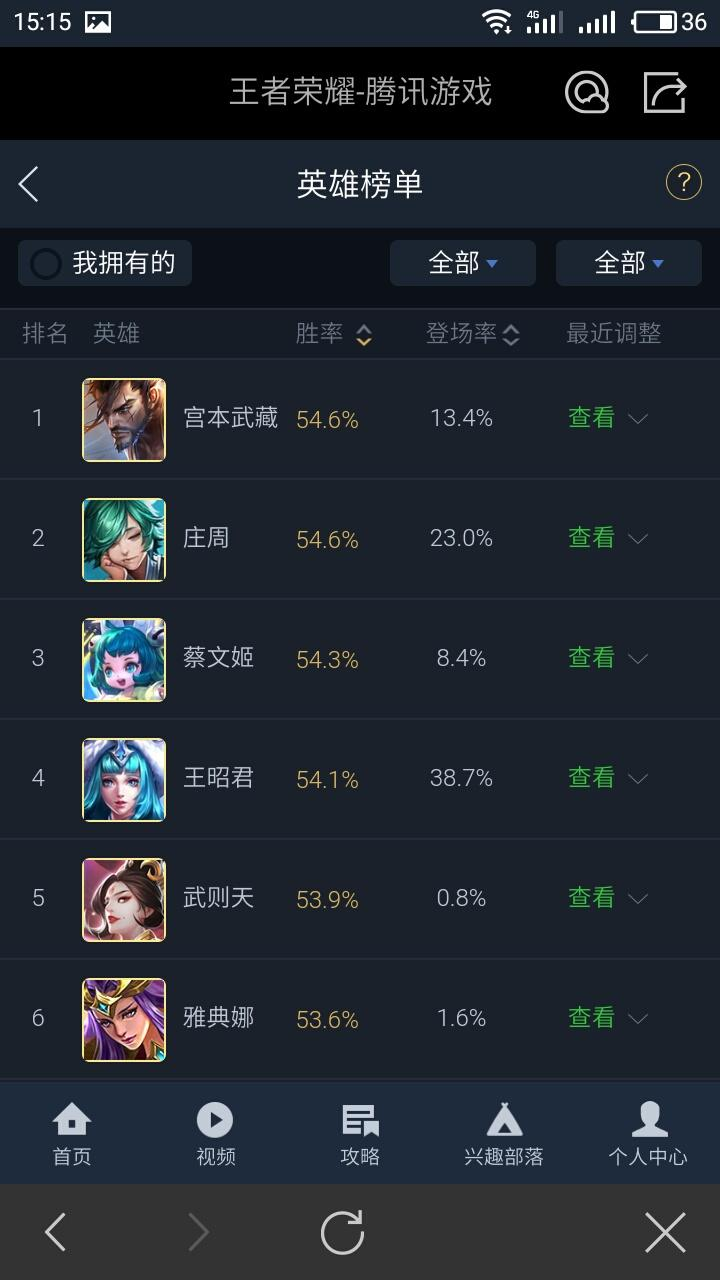Switch to the 攻略 tab

(x=360, y=1134)
